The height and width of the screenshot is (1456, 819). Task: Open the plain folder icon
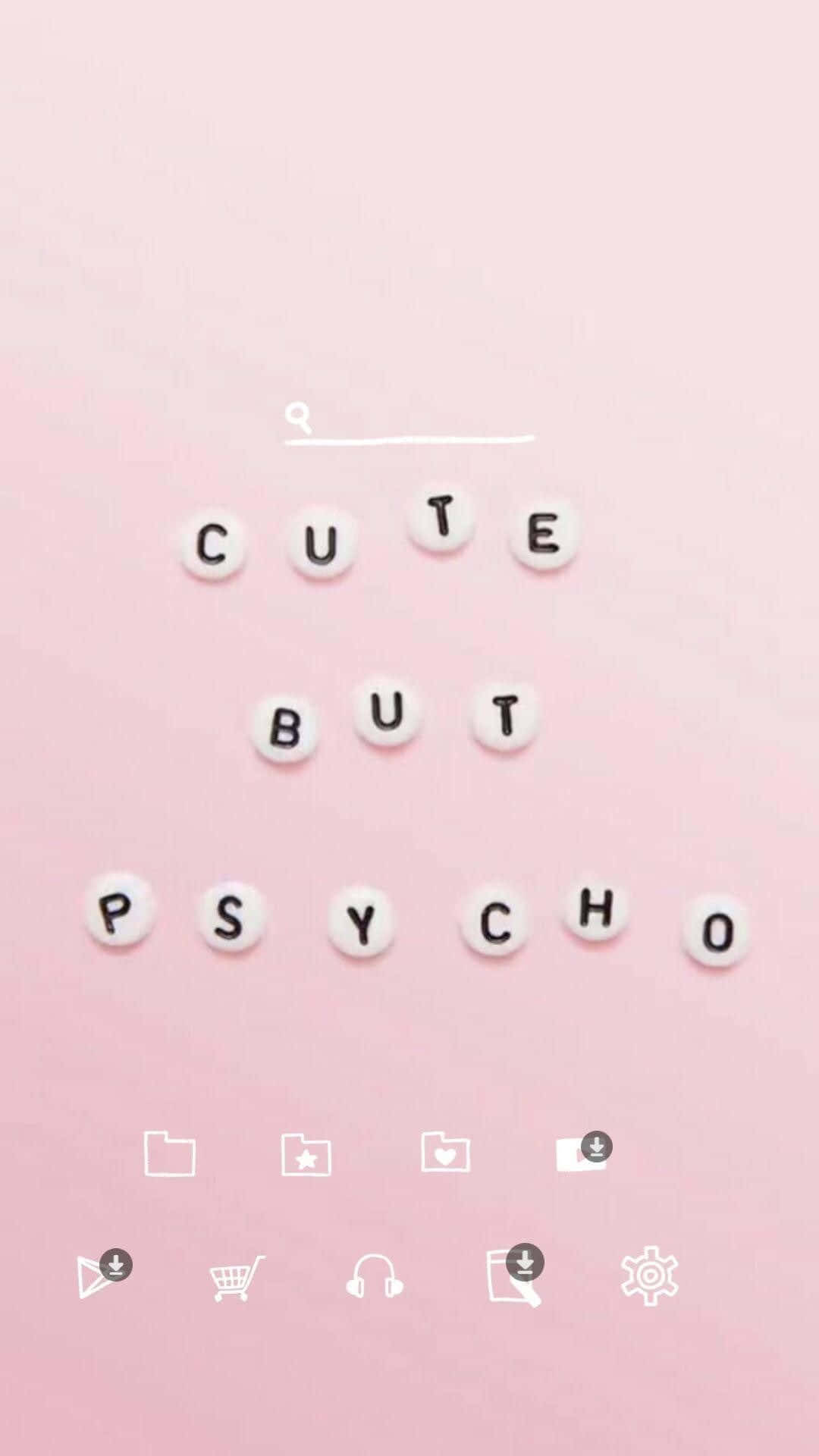click(x=170, y=1154)
